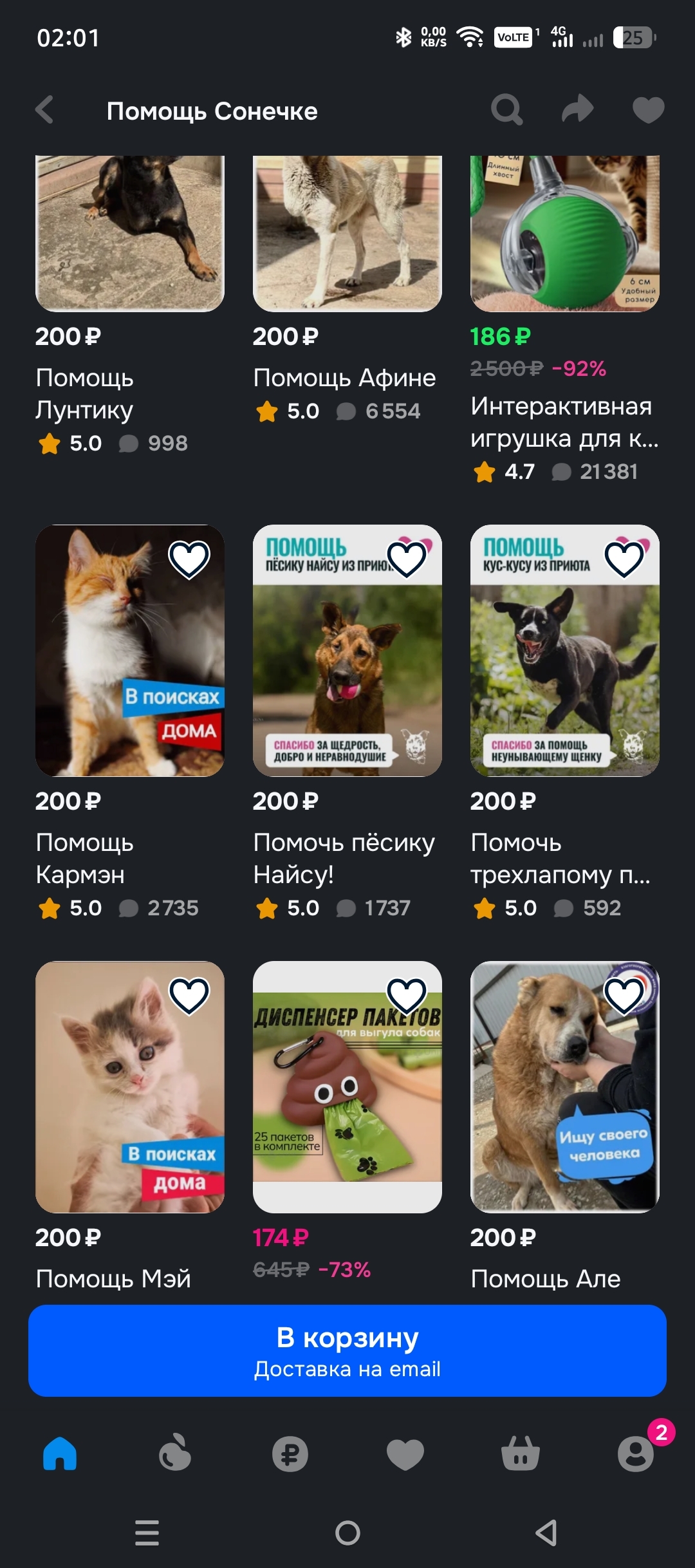Viewport: 695px width, 1568px height.
Task: Share this product page
Action: click(x=577, y=109)
